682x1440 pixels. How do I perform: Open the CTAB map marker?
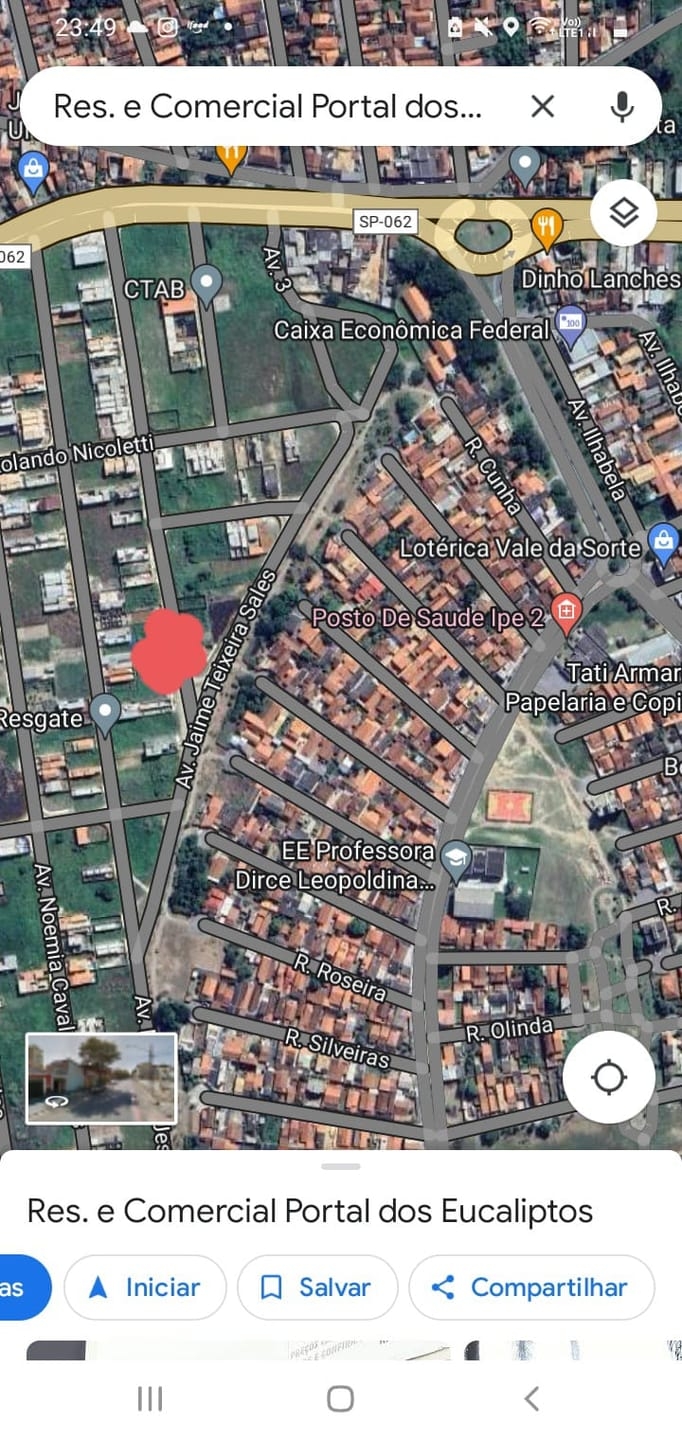click(x=207, y=283)
